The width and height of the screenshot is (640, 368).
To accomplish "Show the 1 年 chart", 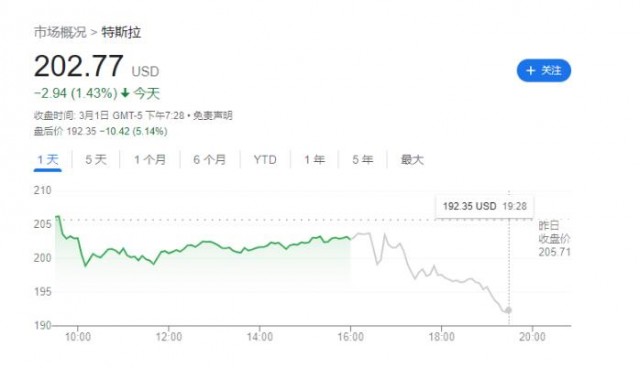I will 314,160.
